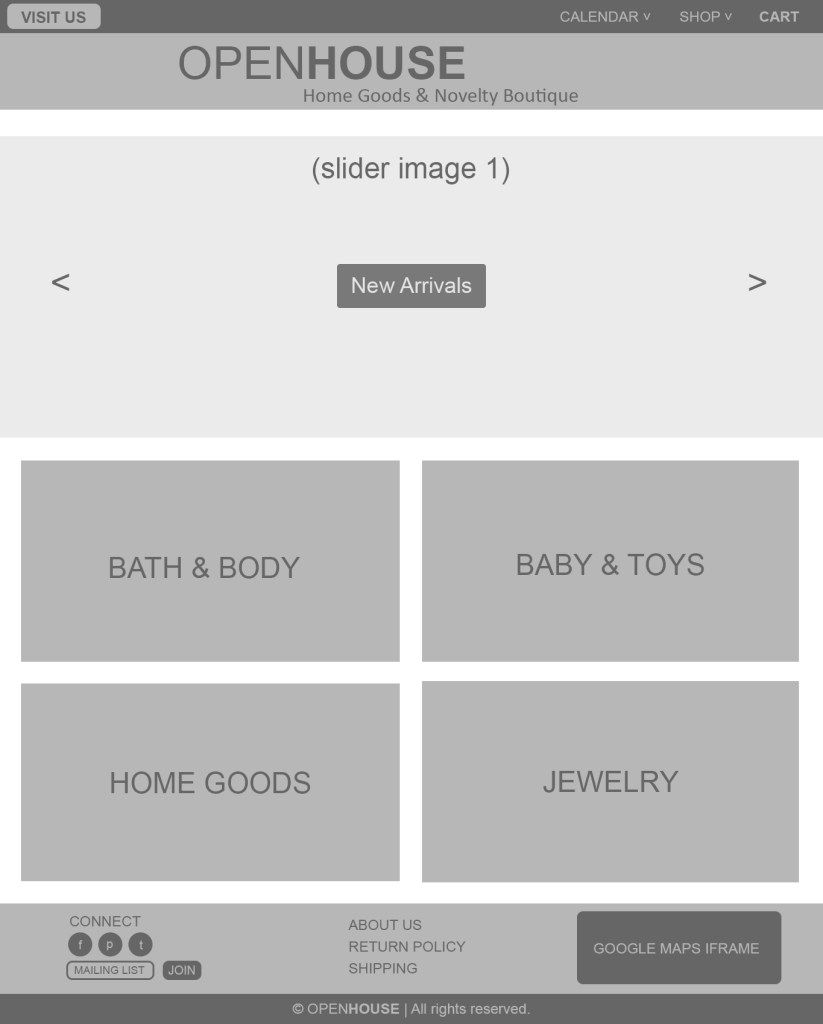Tap the Visit Us button

pos(53,17)
